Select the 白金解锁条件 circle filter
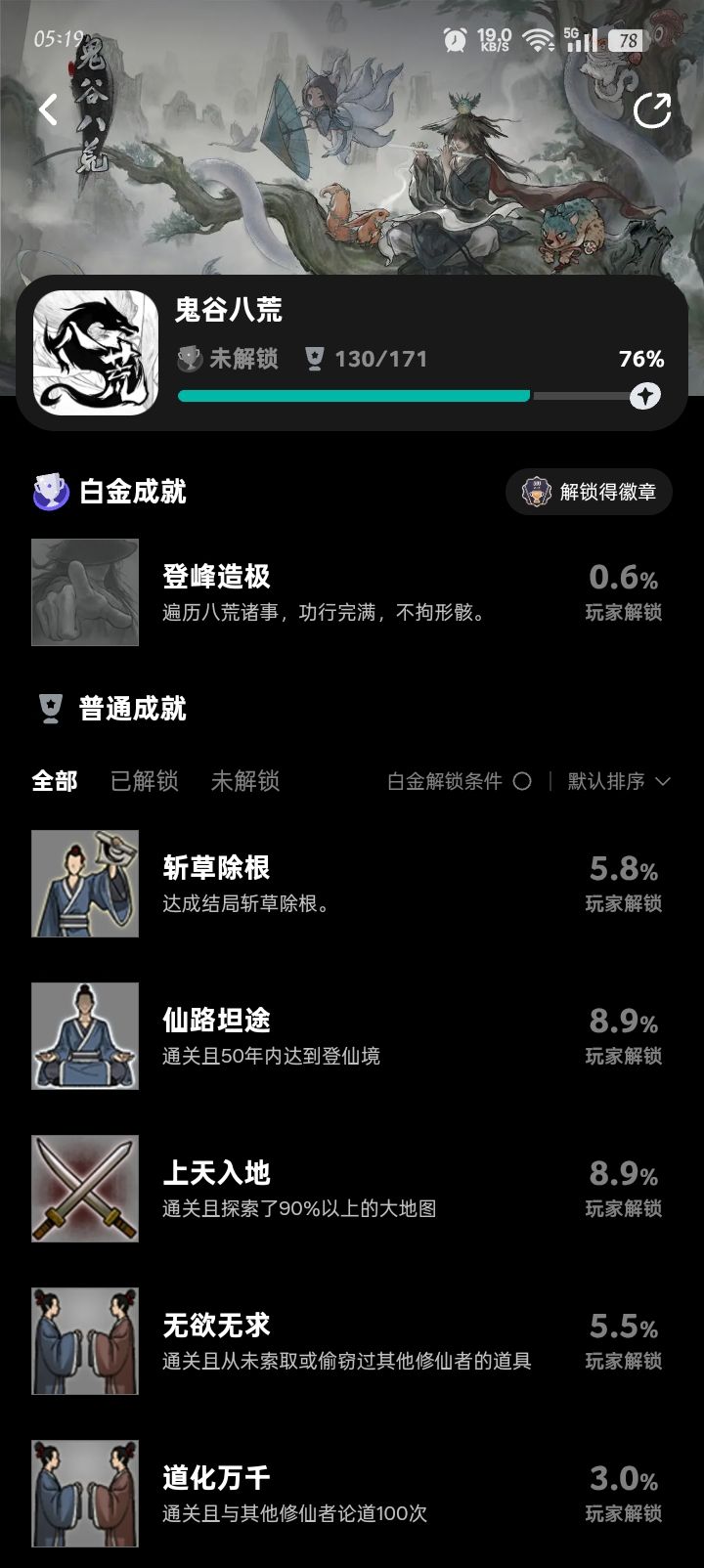This screenshot has width=704, height=1568. click(x=524, y=782)
